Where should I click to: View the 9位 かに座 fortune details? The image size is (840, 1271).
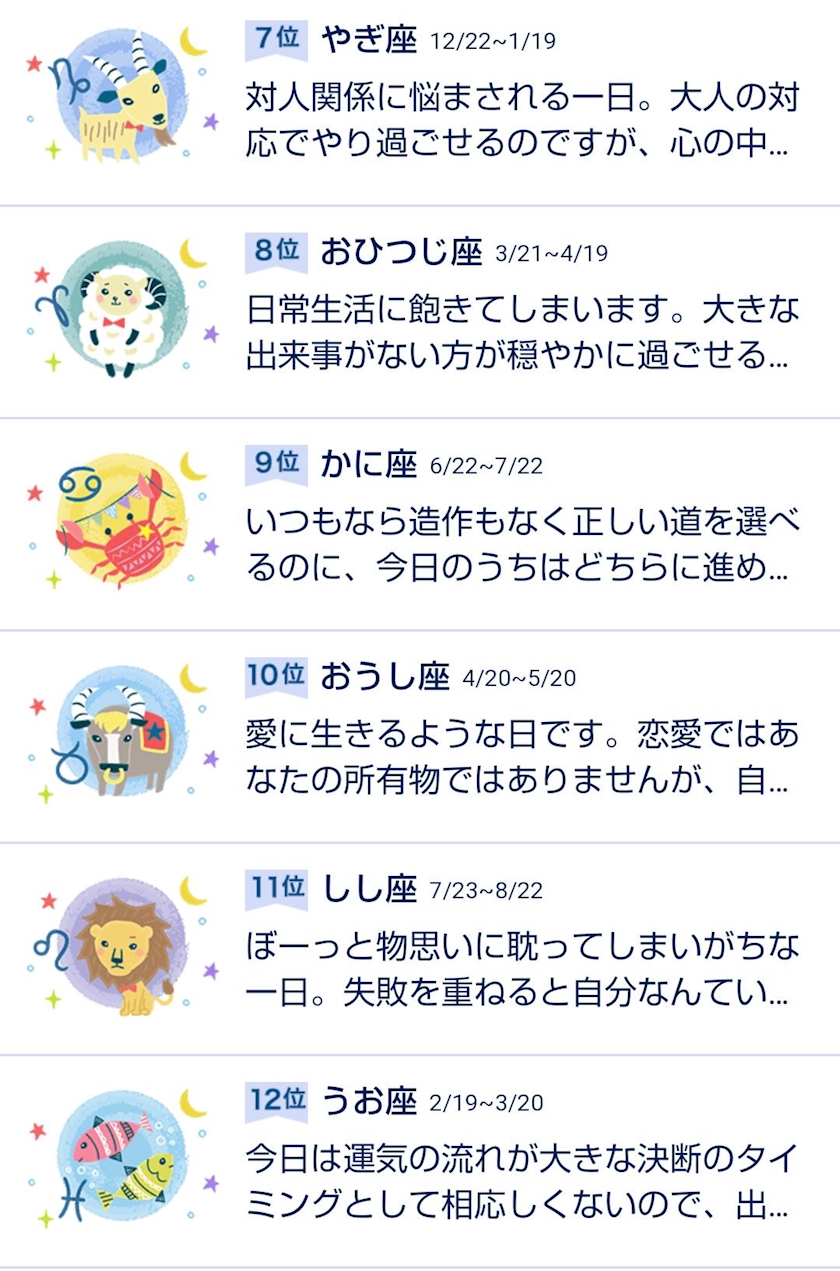pyautogui.click(x=420, y=524)
